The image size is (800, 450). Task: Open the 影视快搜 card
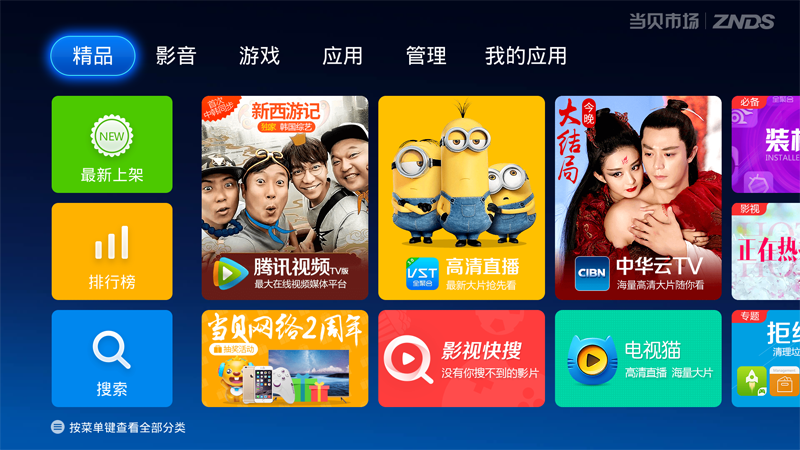click(x=461, y=358)
